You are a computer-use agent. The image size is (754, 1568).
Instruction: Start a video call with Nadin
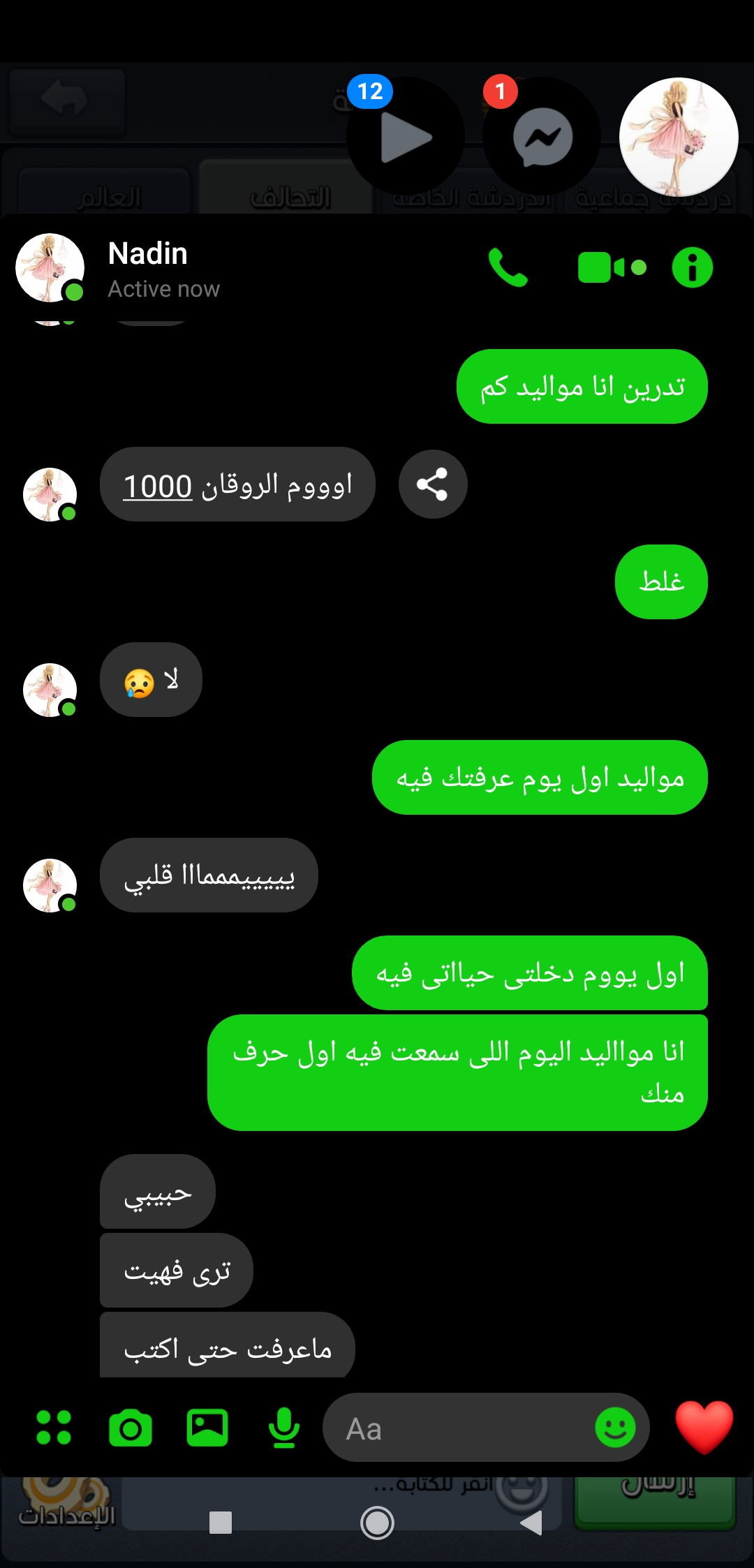[x=611, y=267]
